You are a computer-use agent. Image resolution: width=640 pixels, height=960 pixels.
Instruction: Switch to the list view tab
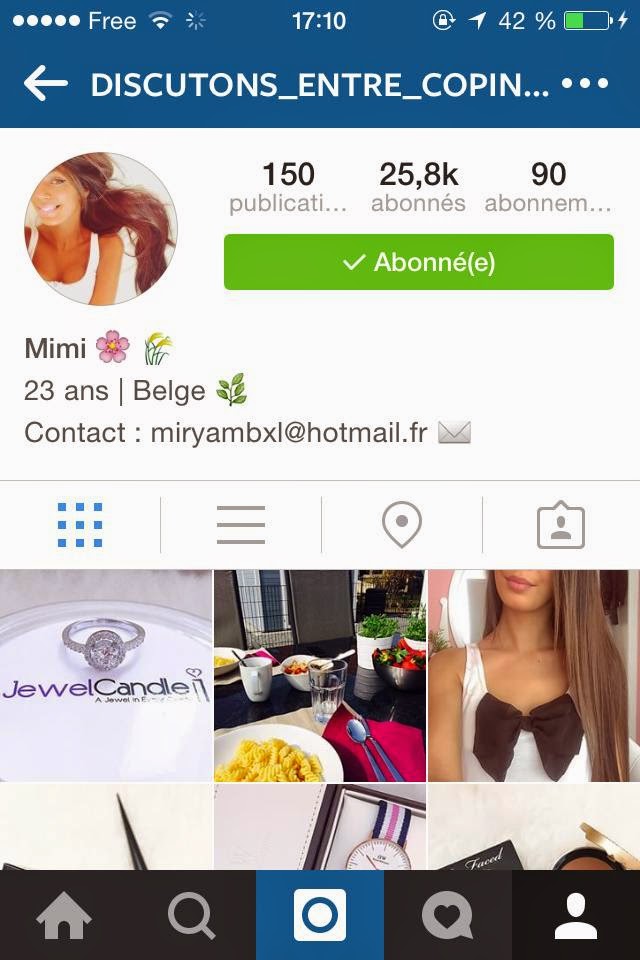241,525
